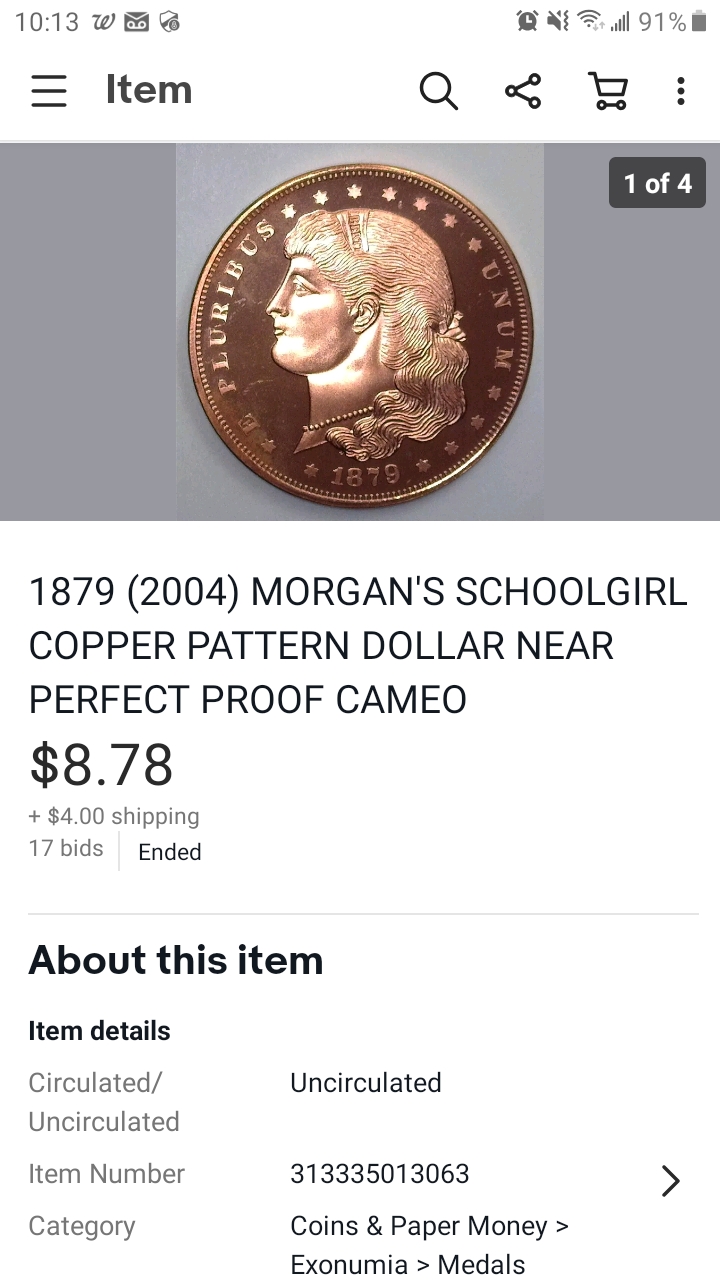View the coin photo full screen
This screenshot has height=1280, width=720.
360,331
